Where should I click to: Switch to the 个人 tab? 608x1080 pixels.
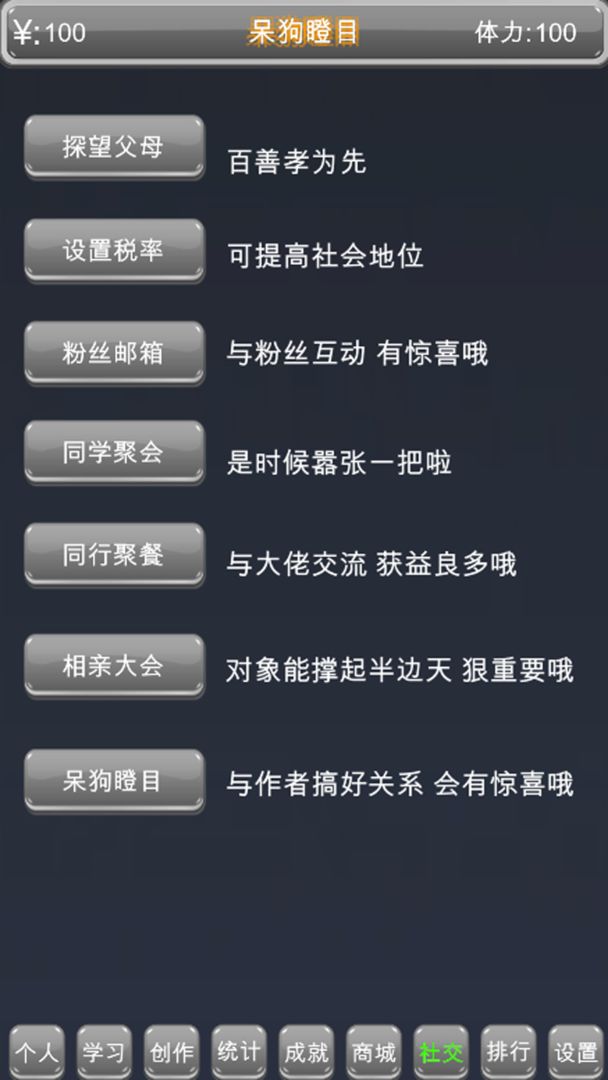click(37, 1052)
